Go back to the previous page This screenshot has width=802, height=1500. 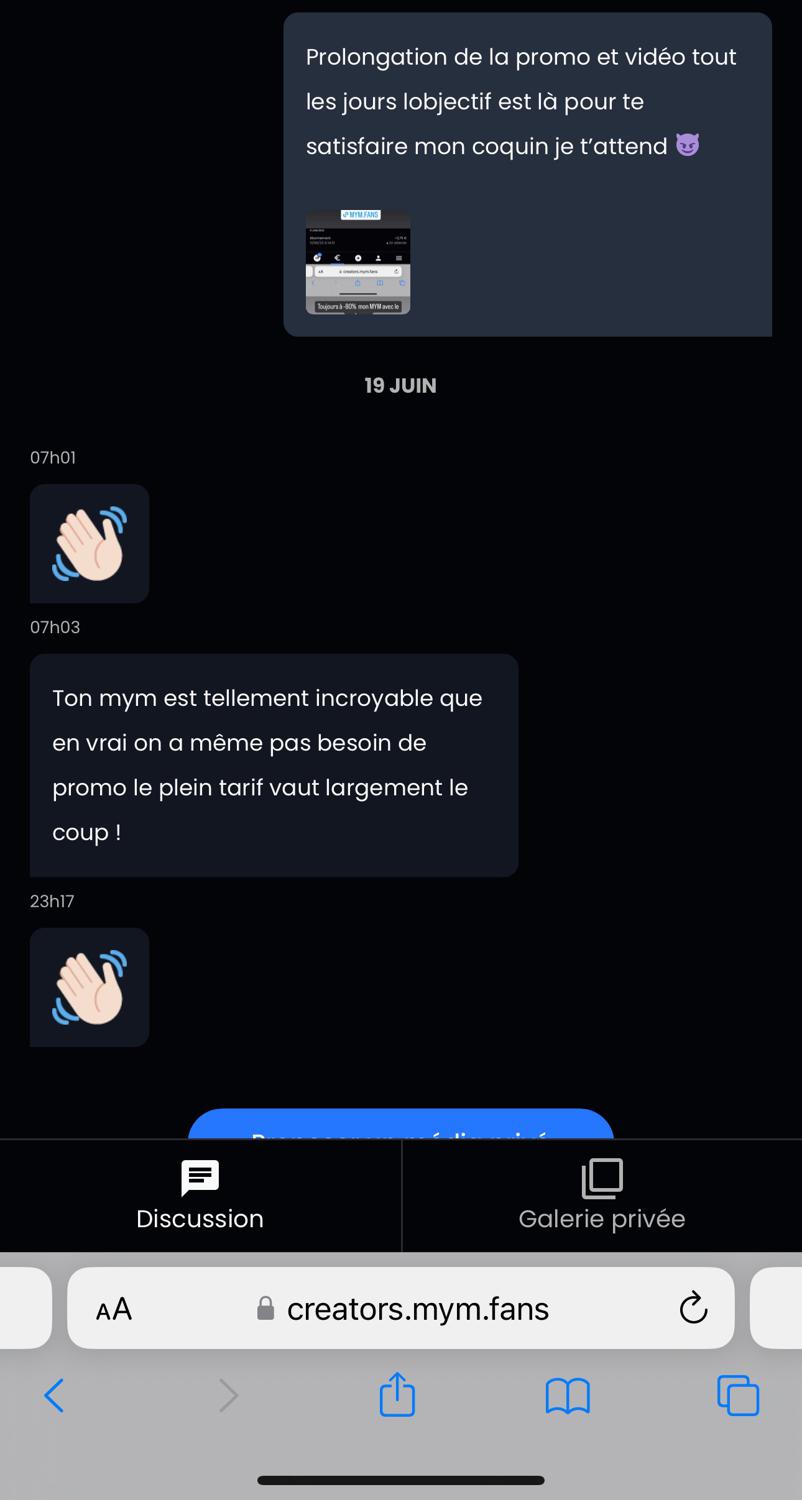click(55, 1396)
